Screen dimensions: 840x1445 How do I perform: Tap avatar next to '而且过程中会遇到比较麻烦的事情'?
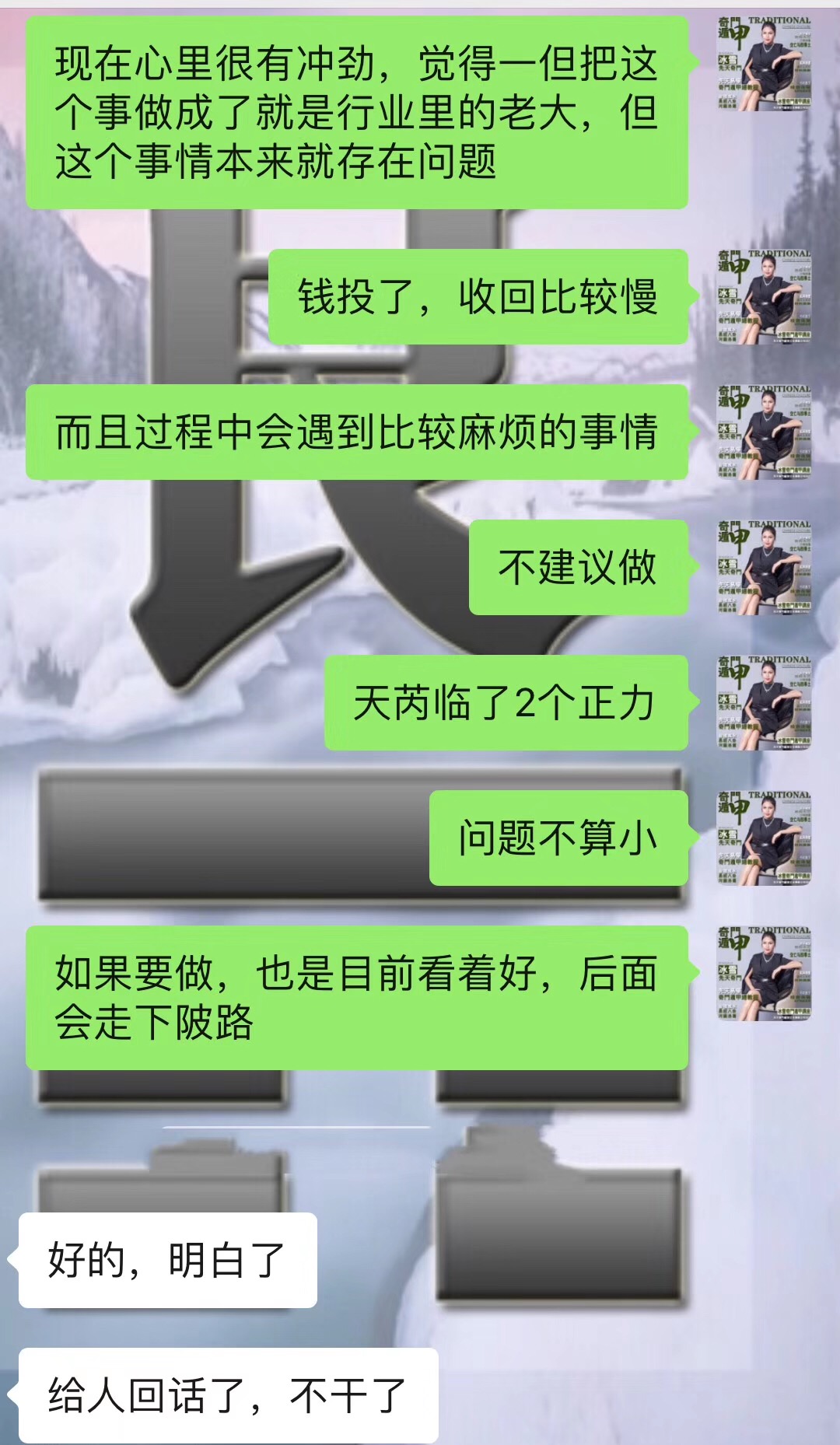764,432
